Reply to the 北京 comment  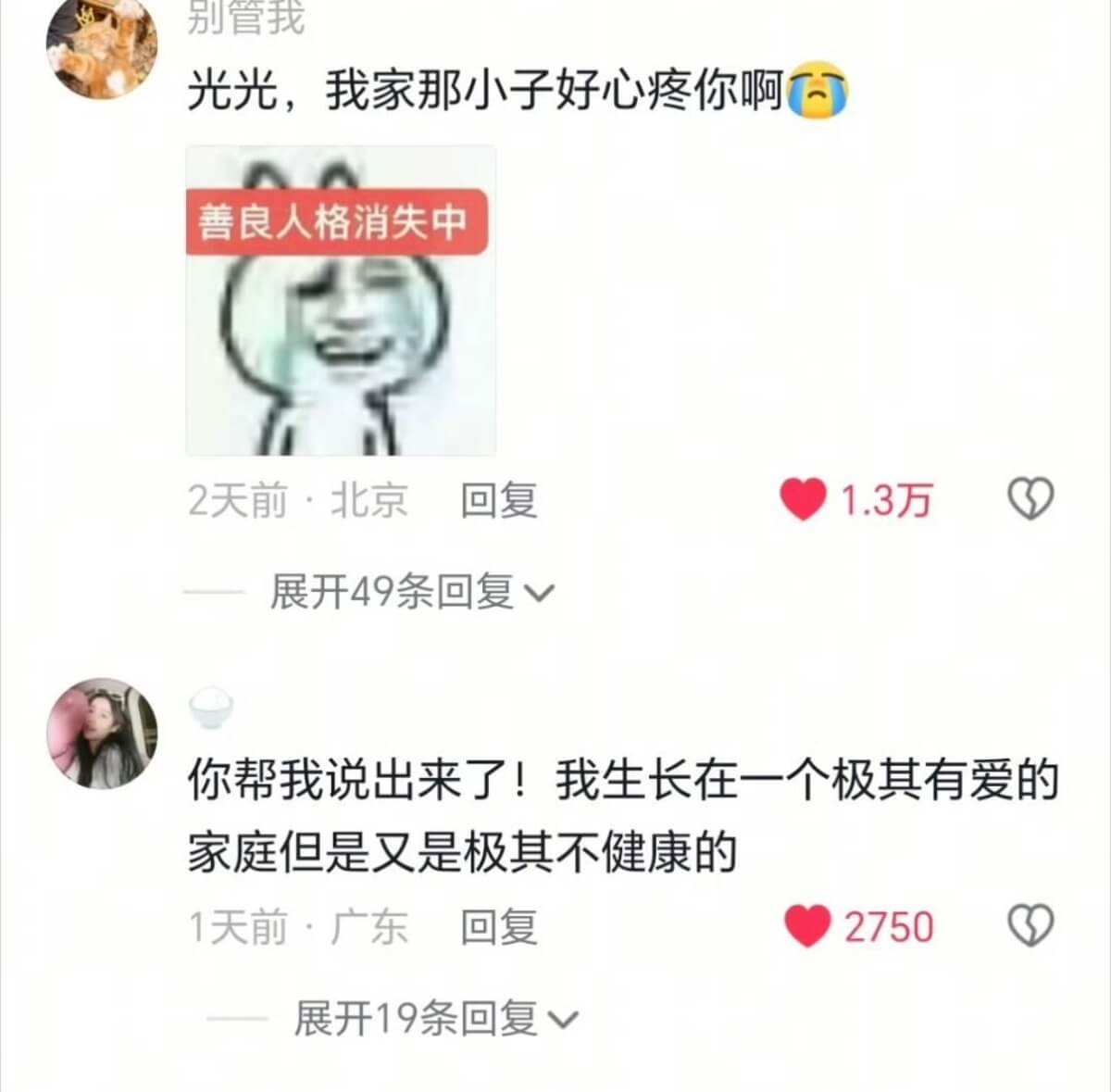499,501
